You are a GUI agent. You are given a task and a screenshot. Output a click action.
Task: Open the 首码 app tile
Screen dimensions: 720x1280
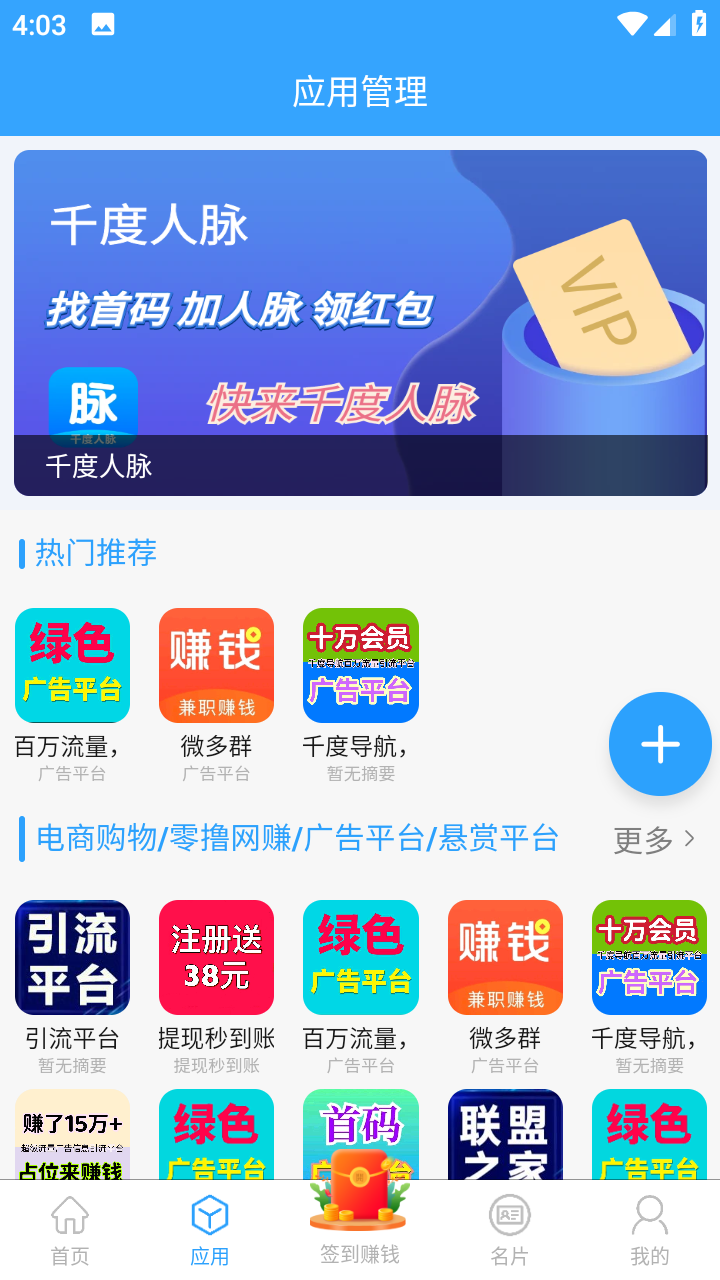click(x=360, y=1130)
